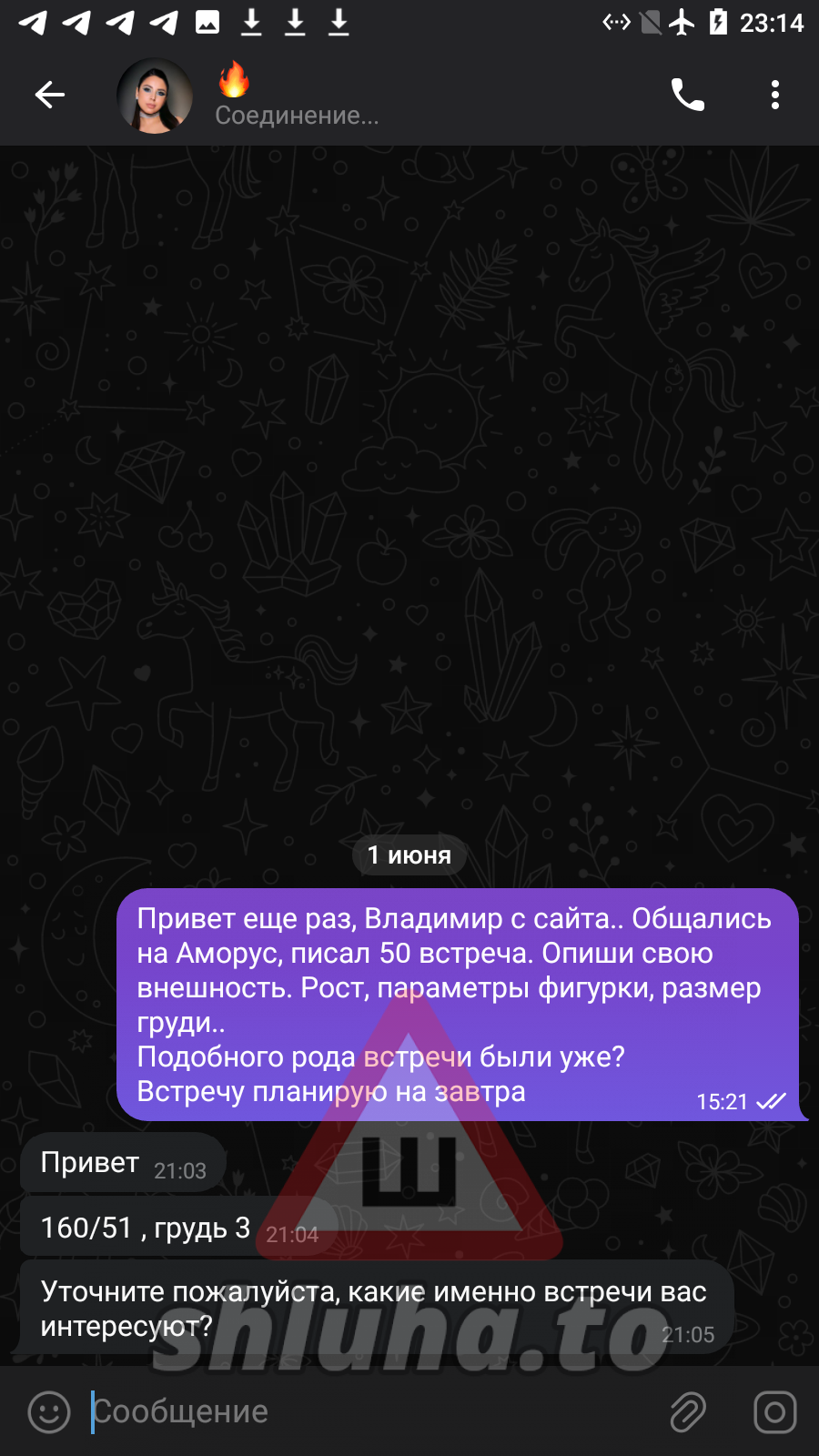Open the emoji picker
The width and height of the screenshot is (819, 1456).
49,1411
